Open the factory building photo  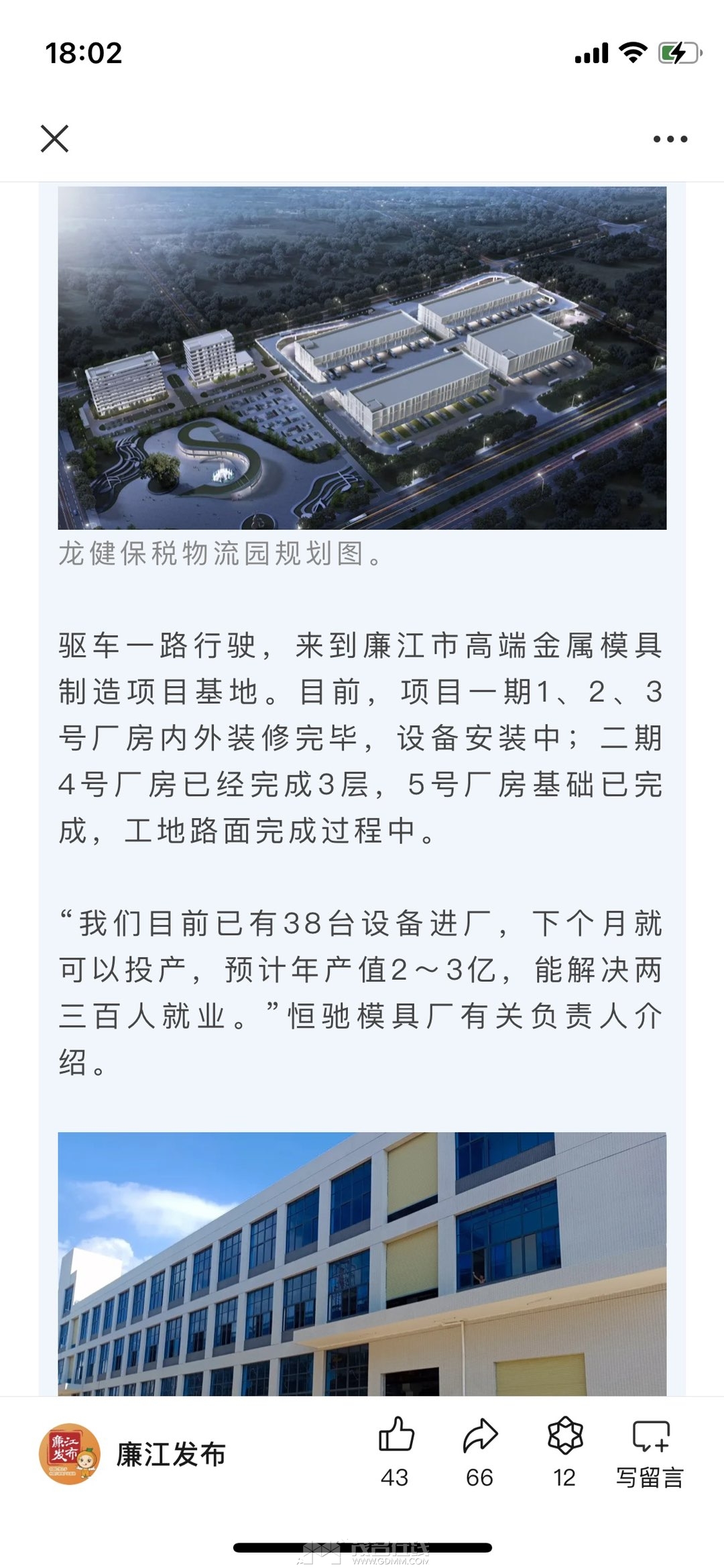pos(362,1264)
